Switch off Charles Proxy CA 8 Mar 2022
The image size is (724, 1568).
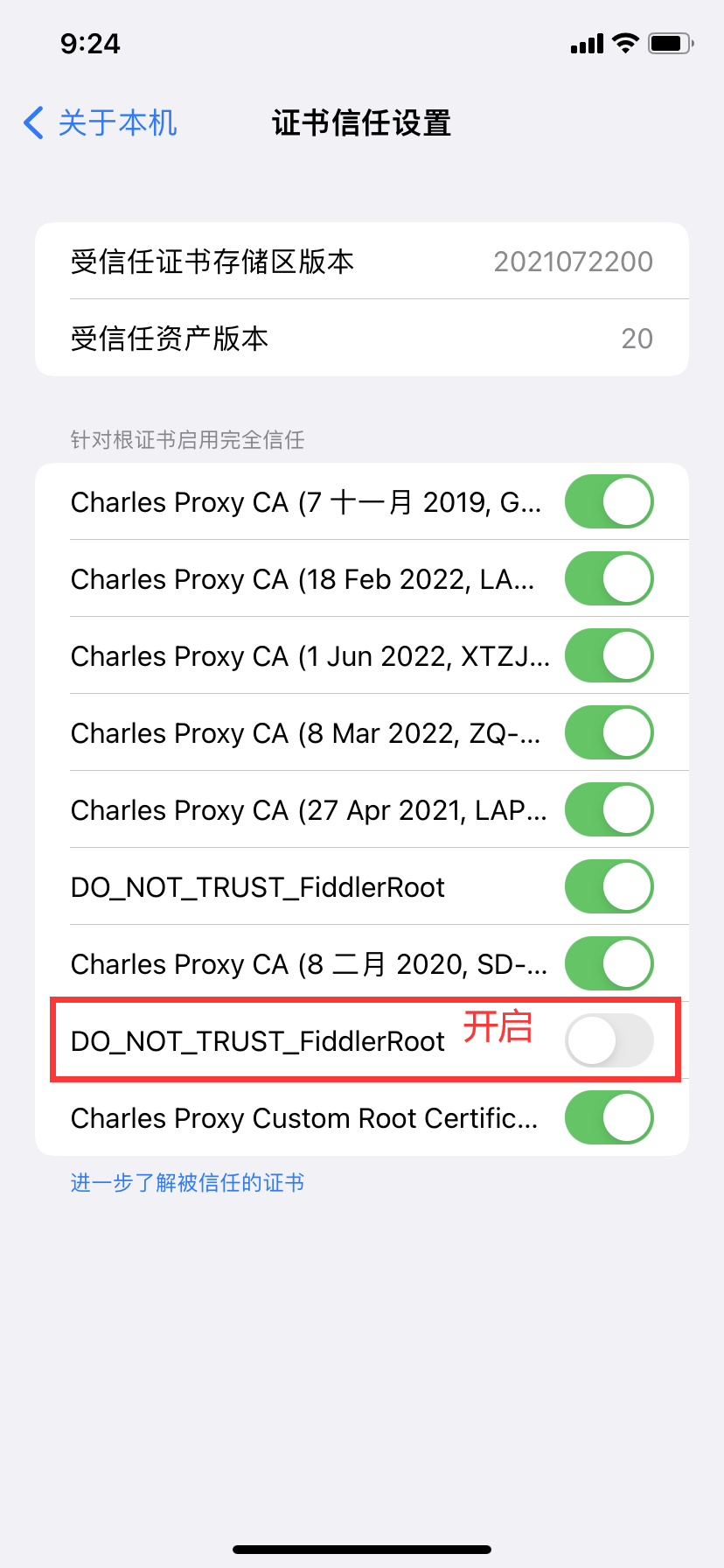click(609, 733)
